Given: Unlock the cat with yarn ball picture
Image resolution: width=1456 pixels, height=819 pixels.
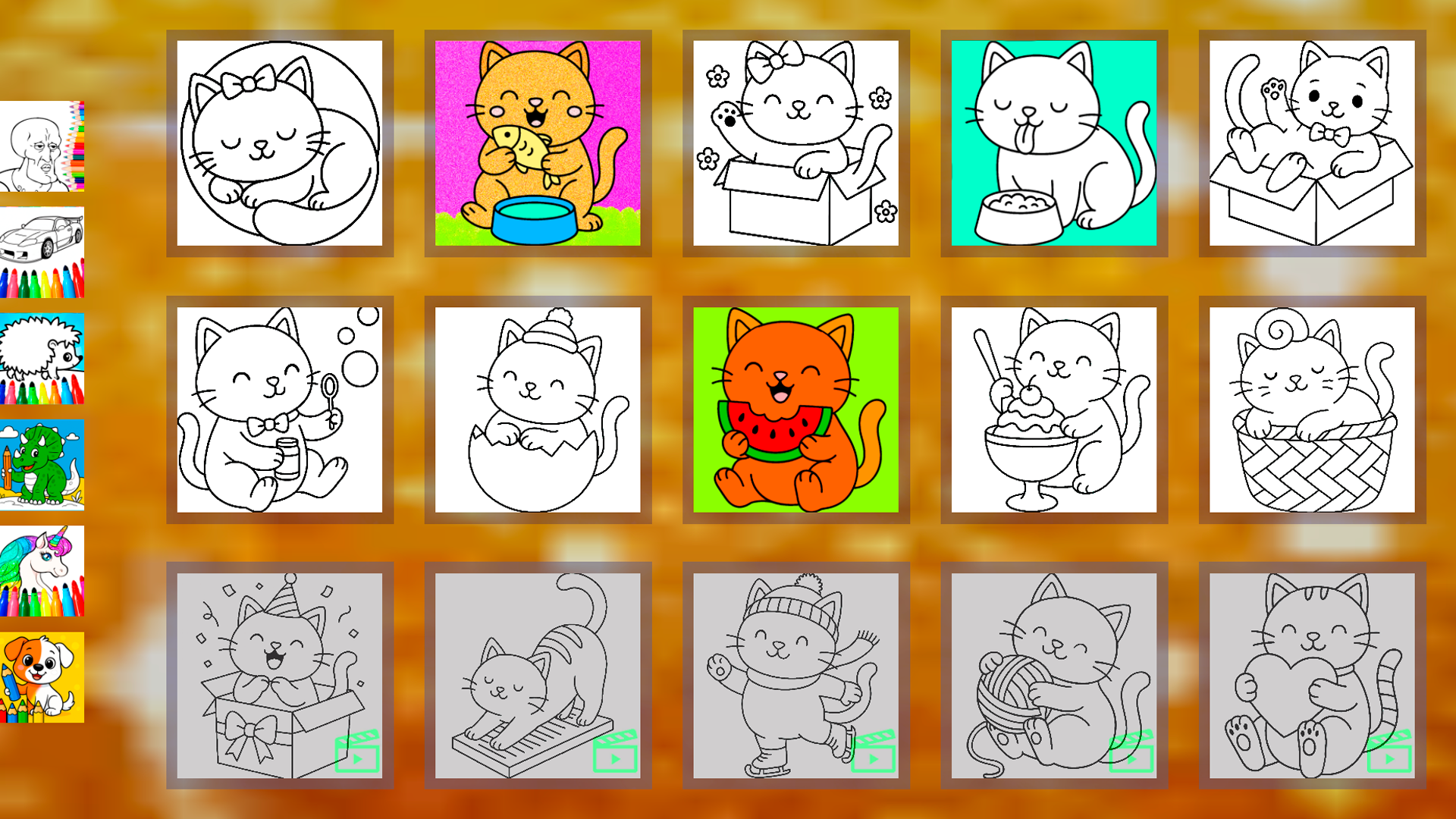Looking at the screenshot, I should (x=1053, y=675).
